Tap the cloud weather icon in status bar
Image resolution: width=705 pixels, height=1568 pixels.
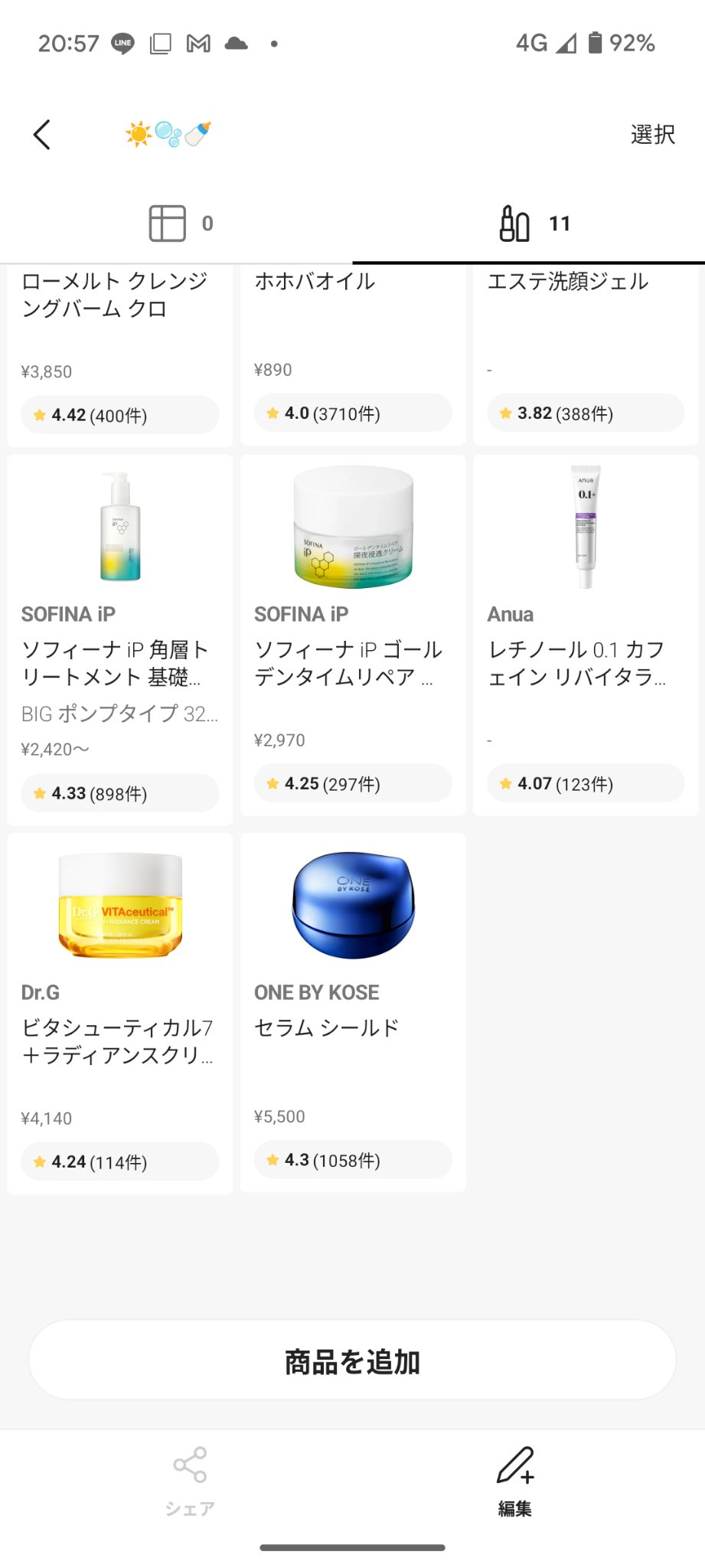point(235,44)
